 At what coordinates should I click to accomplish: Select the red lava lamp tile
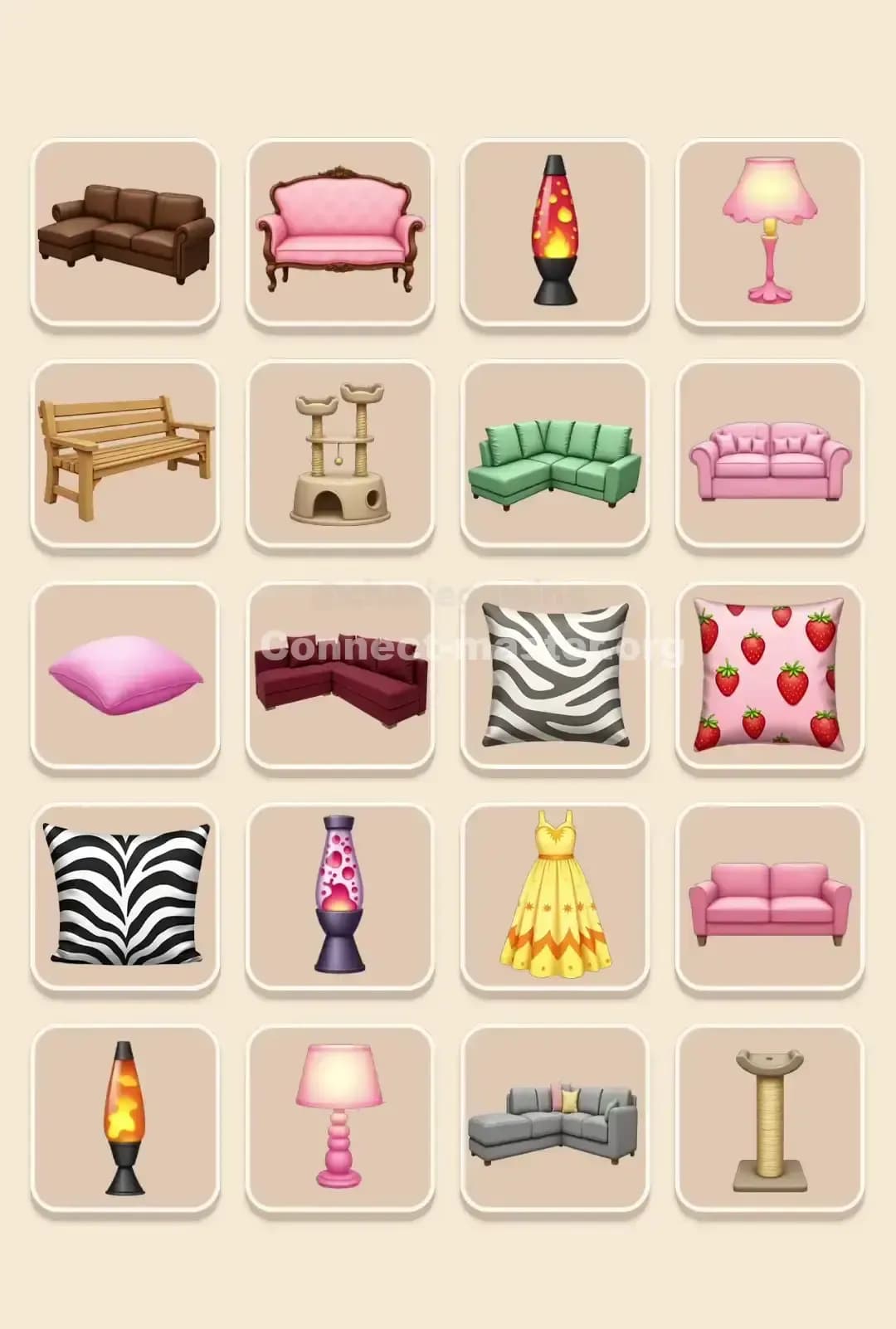tap(553, 226)
